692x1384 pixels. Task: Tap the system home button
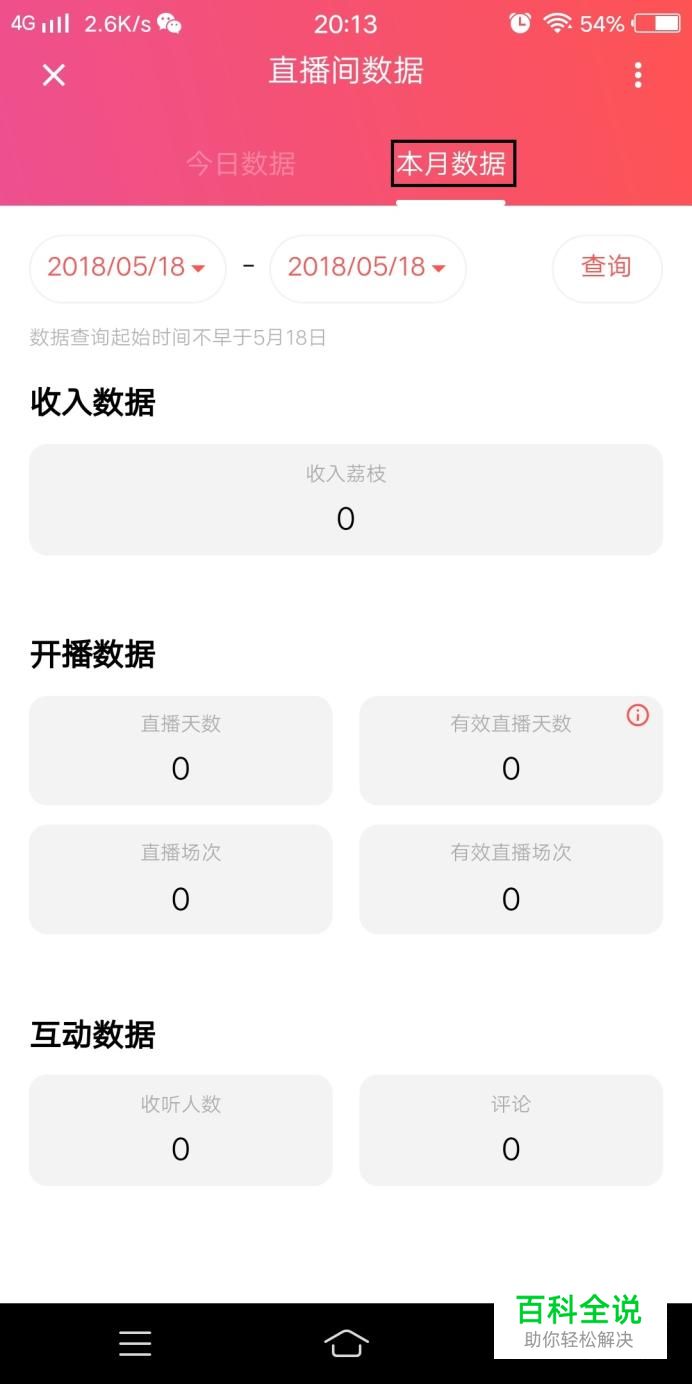click(346, 1343)
